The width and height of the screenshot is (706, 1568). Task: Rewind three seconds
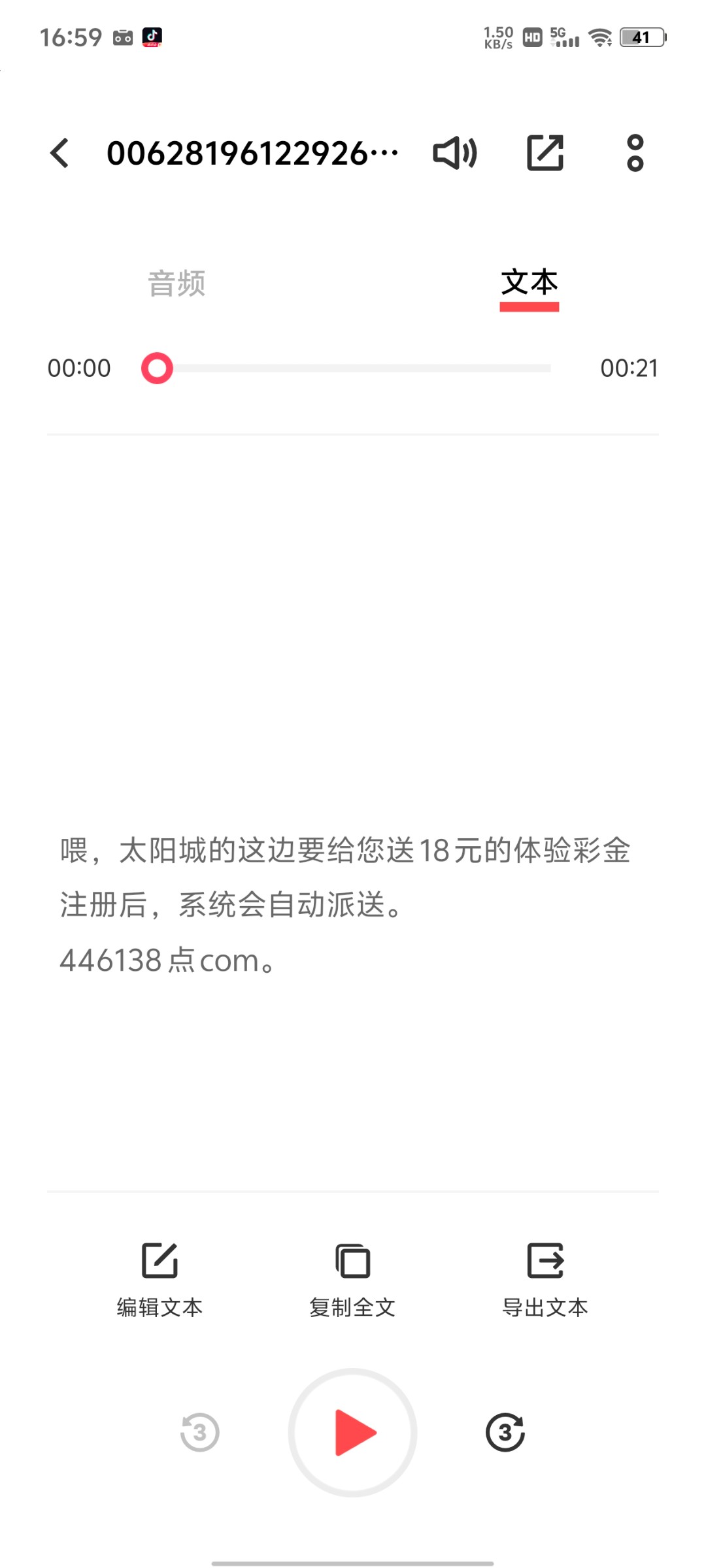pyautogui.click(x=200, y=1432)
